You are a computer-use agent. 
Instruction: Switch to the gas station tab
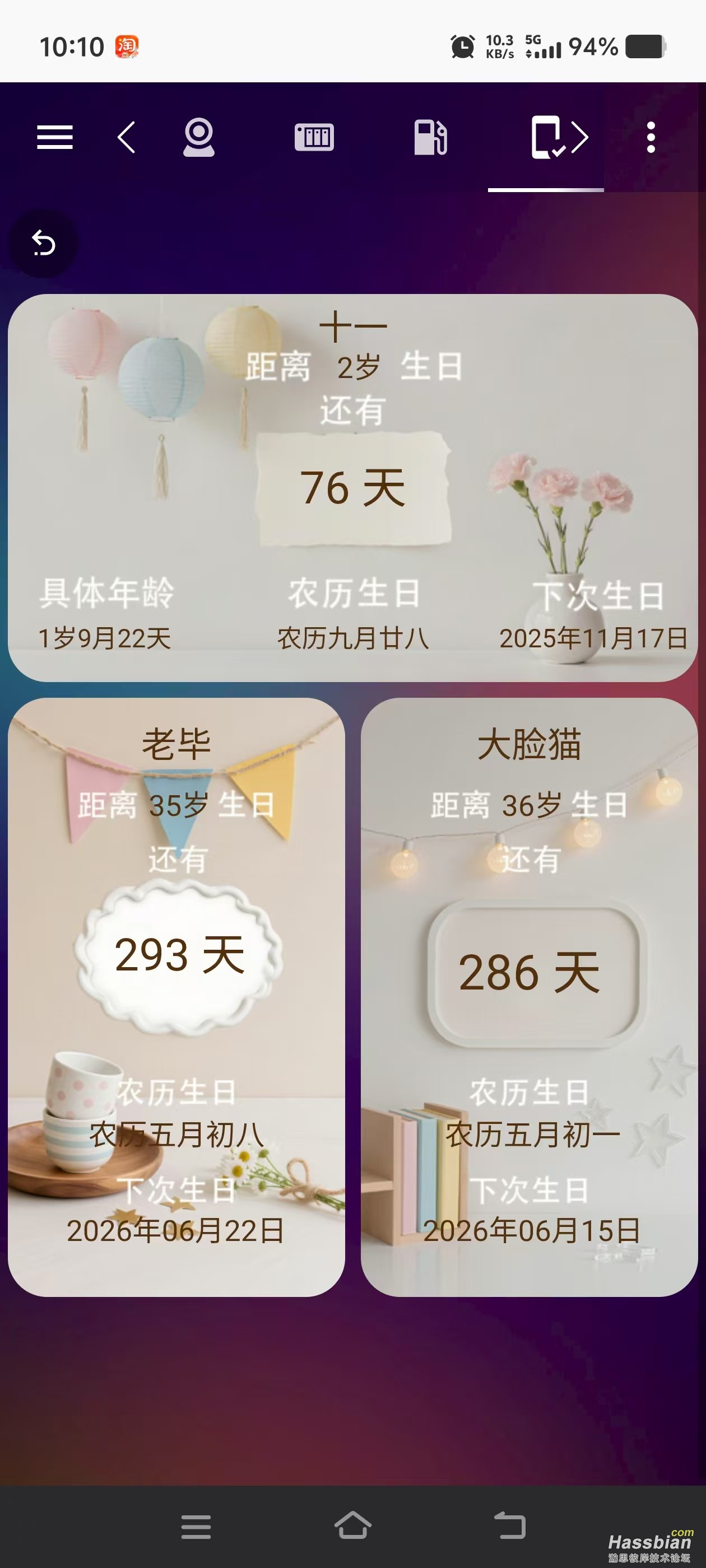[430, 138]
